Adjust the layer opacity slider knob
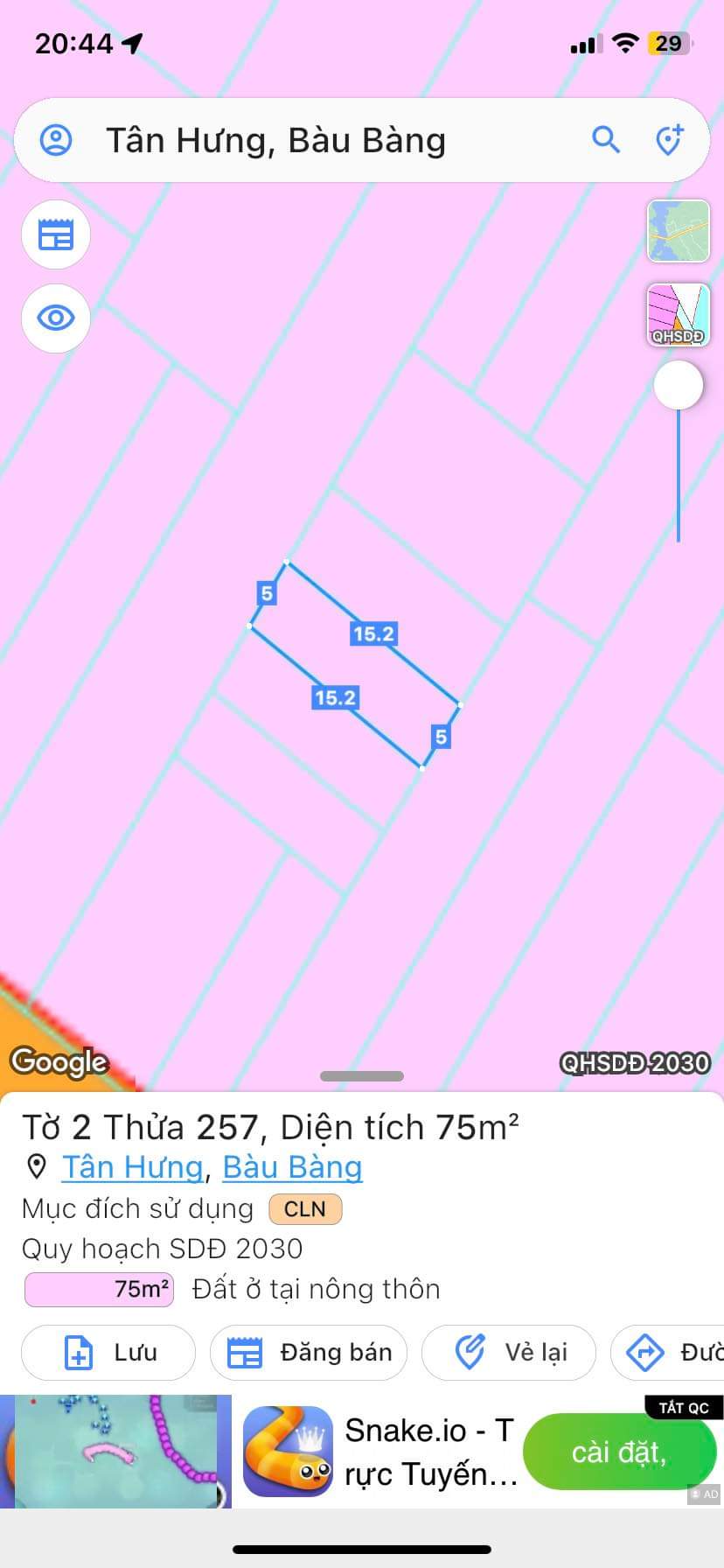This screenshot has width=724, height=1568. [679, 386]
